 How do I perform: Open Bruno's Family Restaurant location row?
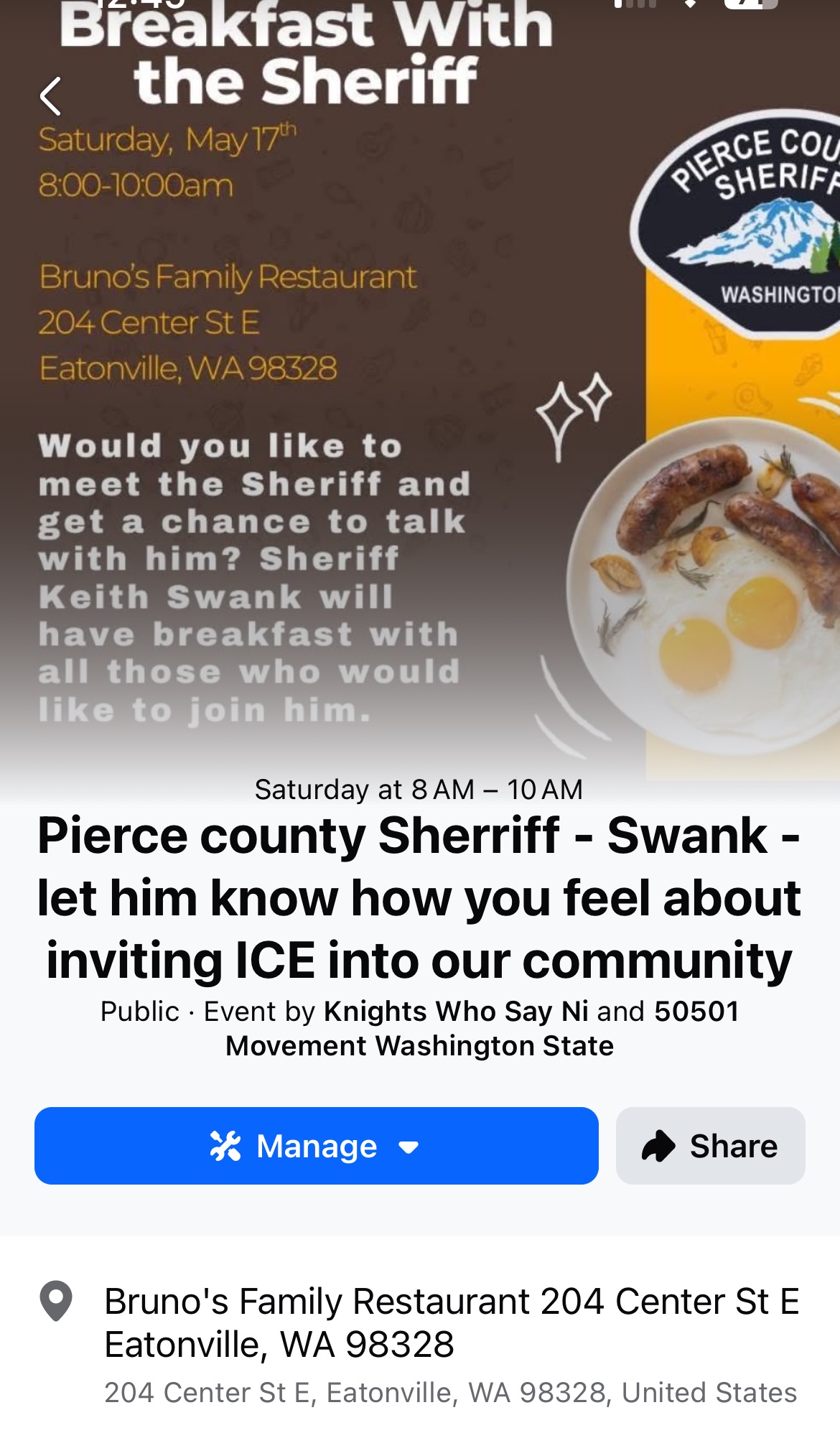coord(420,1343)
